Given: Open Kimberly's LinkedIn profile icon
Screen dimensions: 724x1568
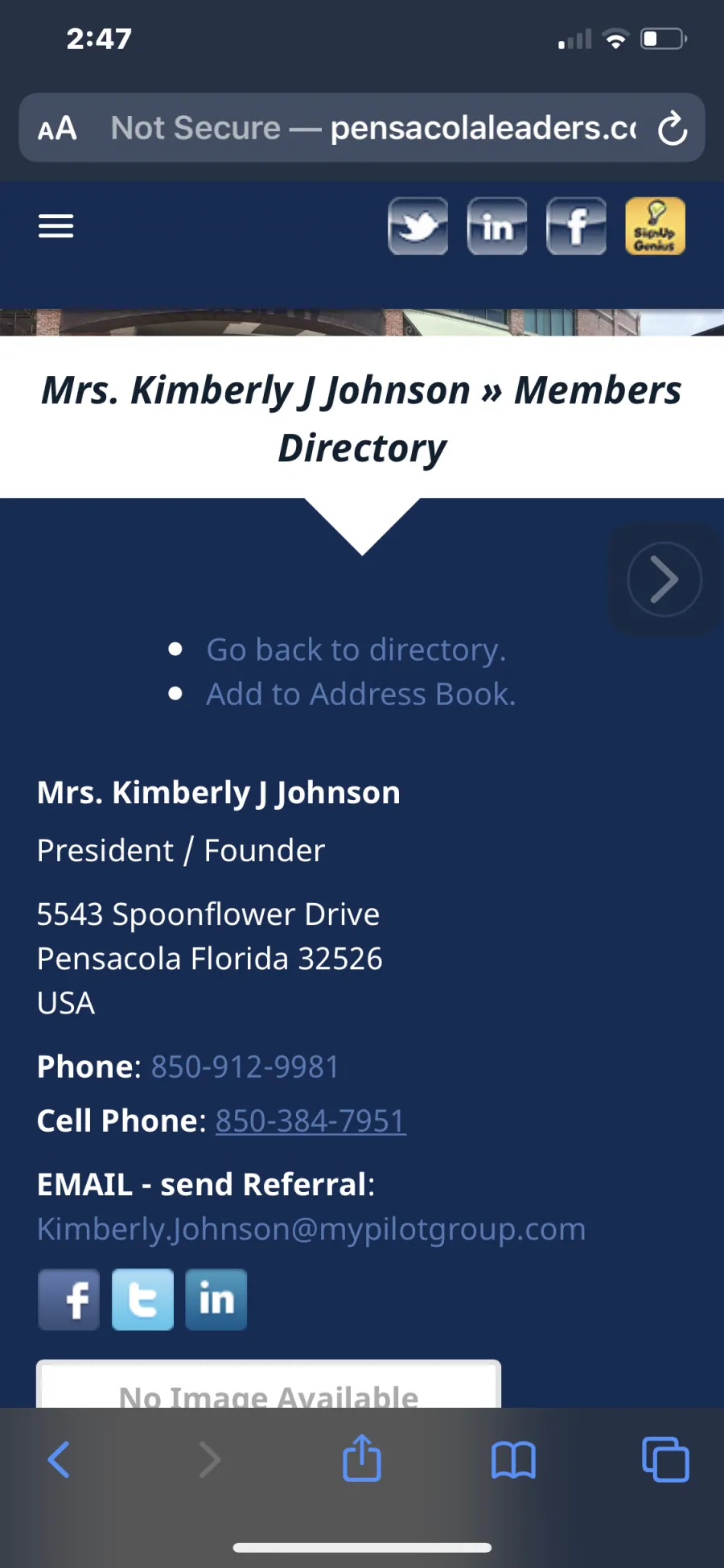Looking at the screenshot, I should [x=216, y=1300].
